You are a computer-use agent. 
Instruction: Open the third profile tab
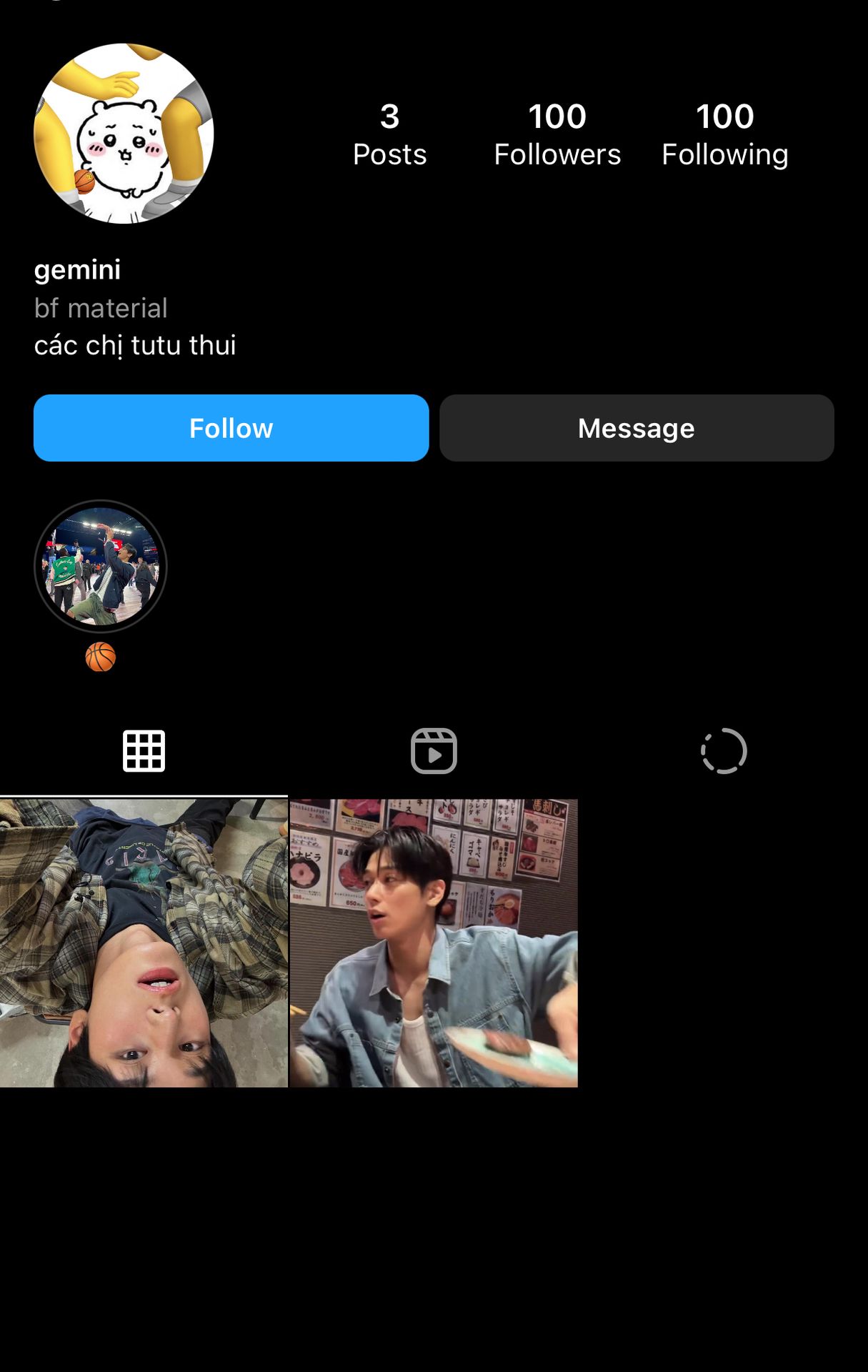(724, 751)
